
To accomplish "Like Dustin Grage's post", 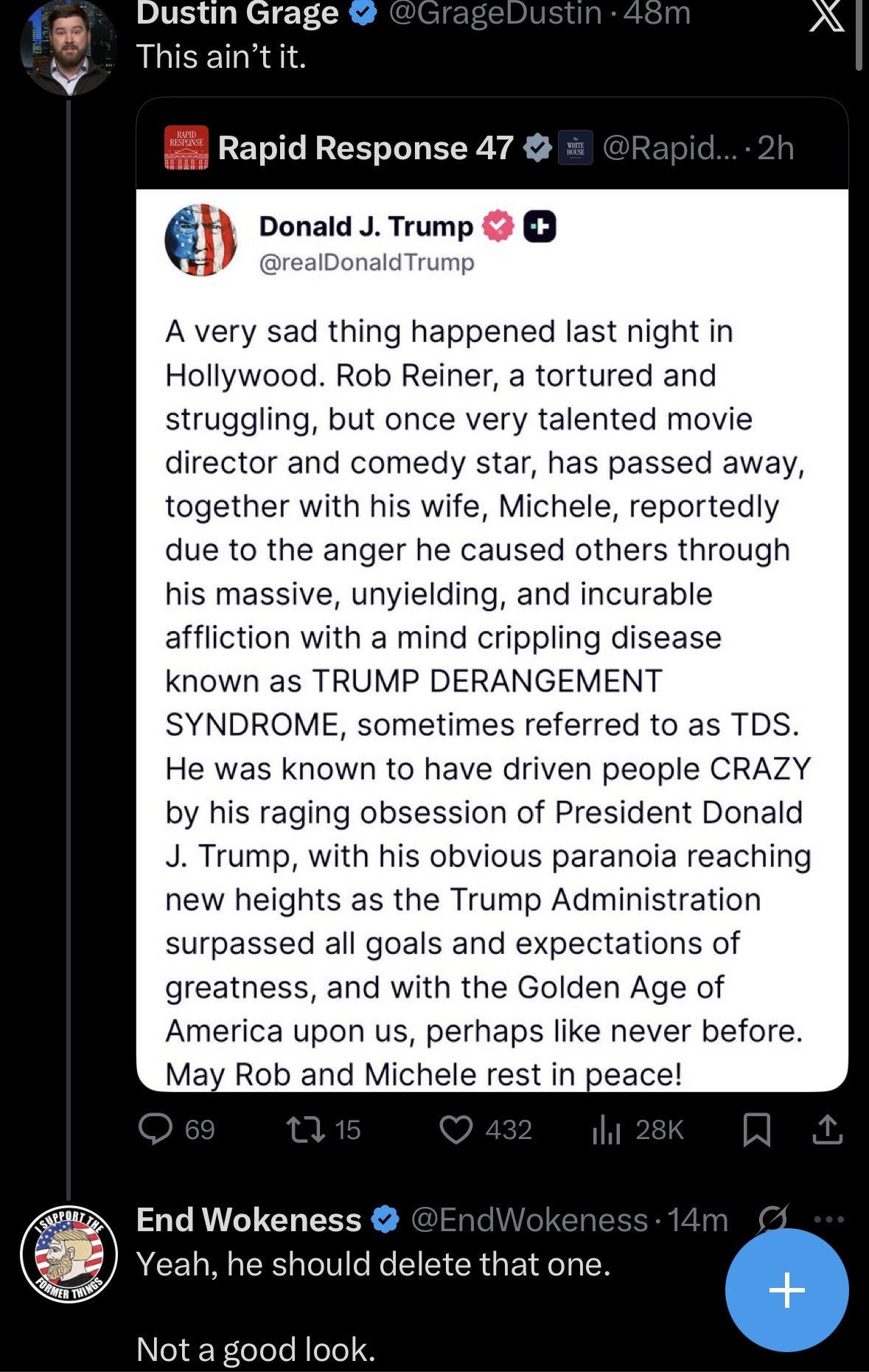I will click(x=456, y=1129).
